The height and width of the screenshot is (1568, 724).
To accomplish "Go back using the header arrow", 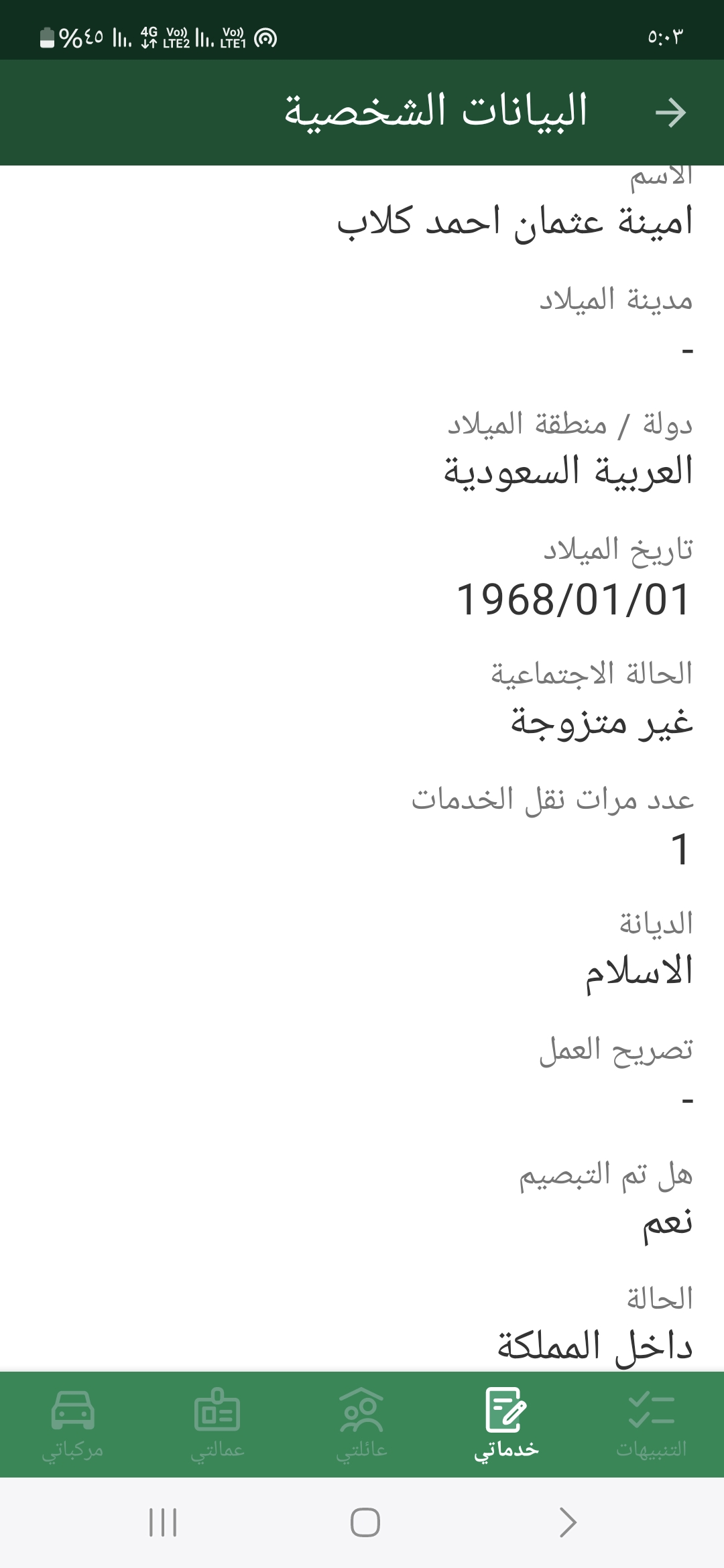I will pos(670,113).
